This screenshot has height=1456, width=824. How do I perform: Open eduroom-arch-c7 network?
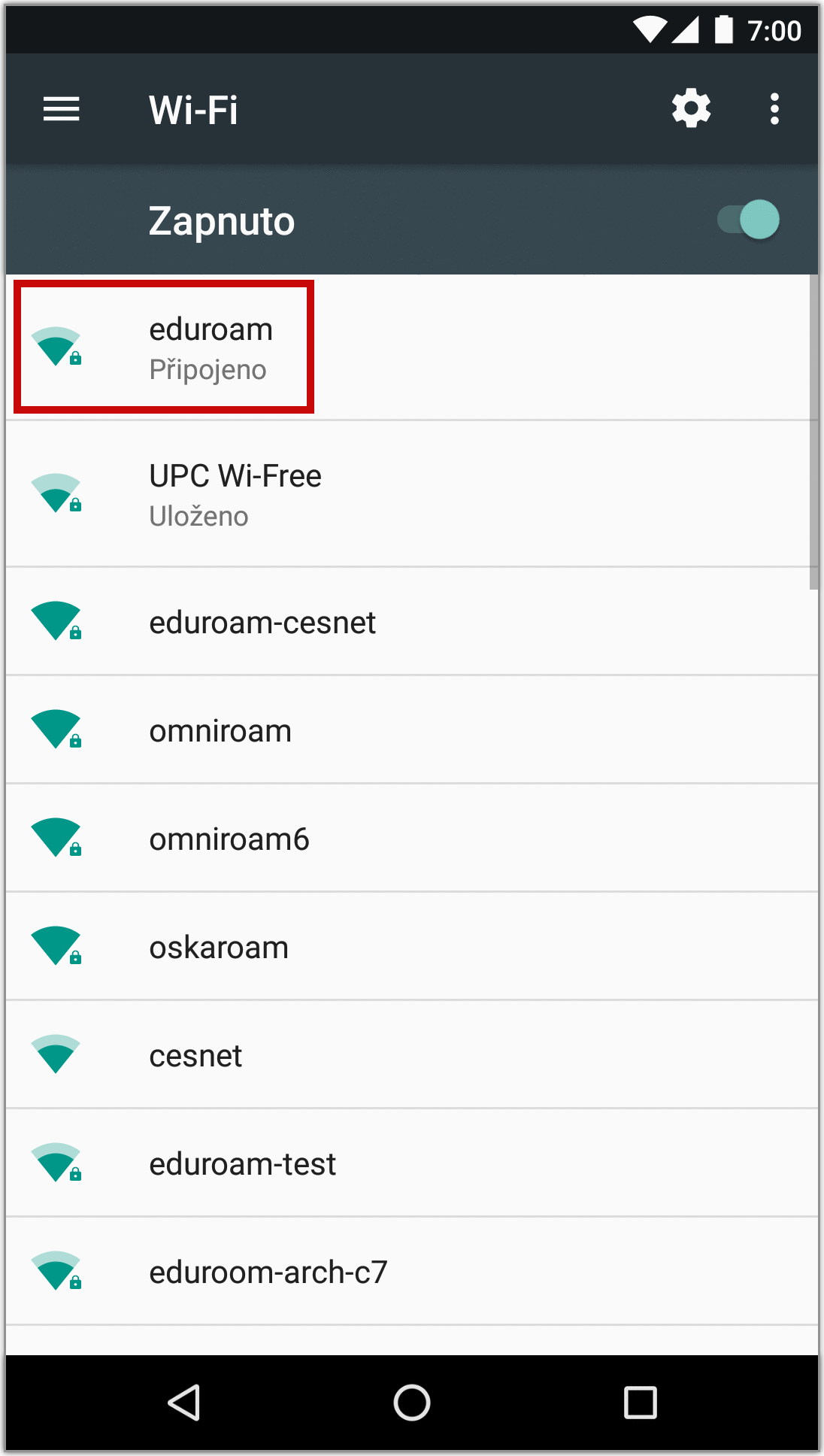412,1272
